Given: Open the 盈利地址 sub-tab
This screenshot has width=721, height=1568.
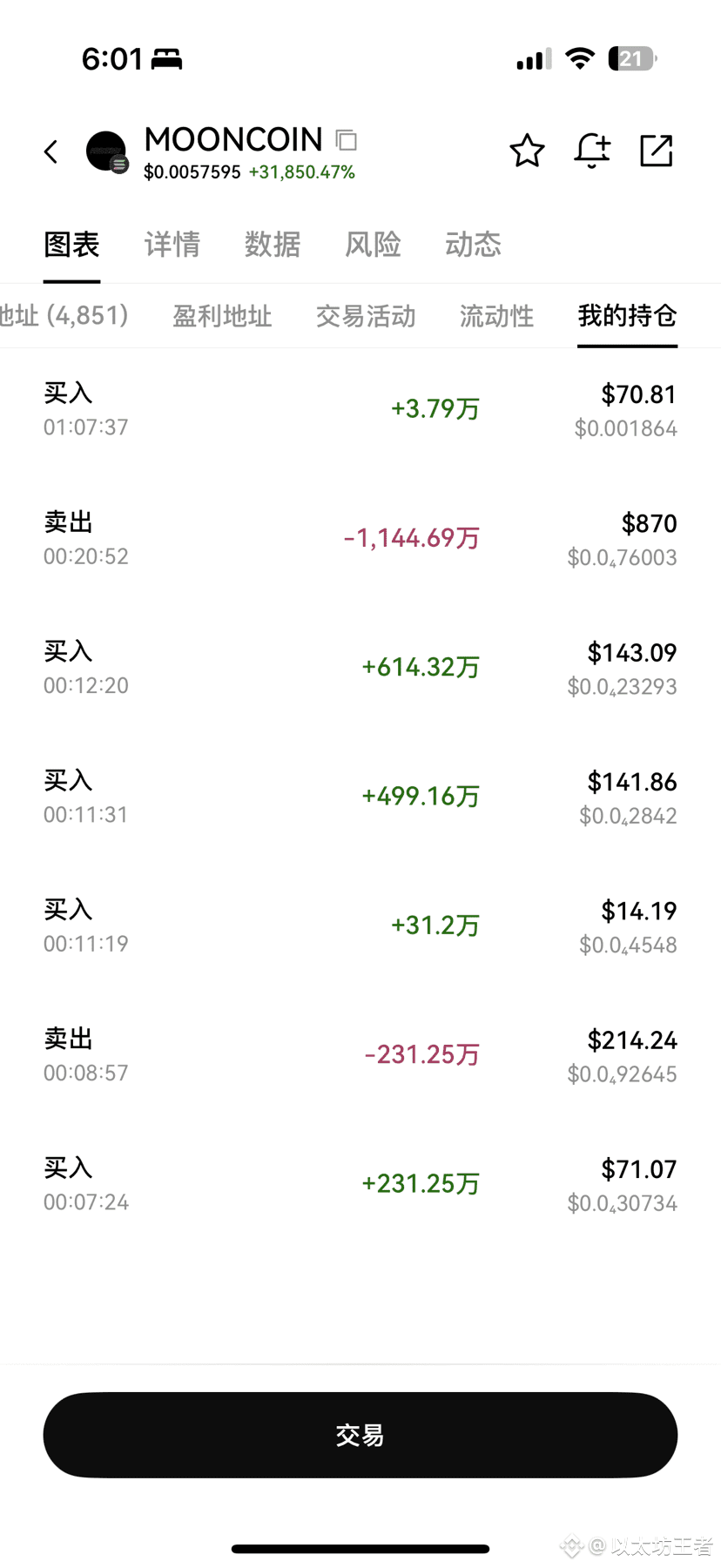Looking at the screenshot, I should (222, 316).
